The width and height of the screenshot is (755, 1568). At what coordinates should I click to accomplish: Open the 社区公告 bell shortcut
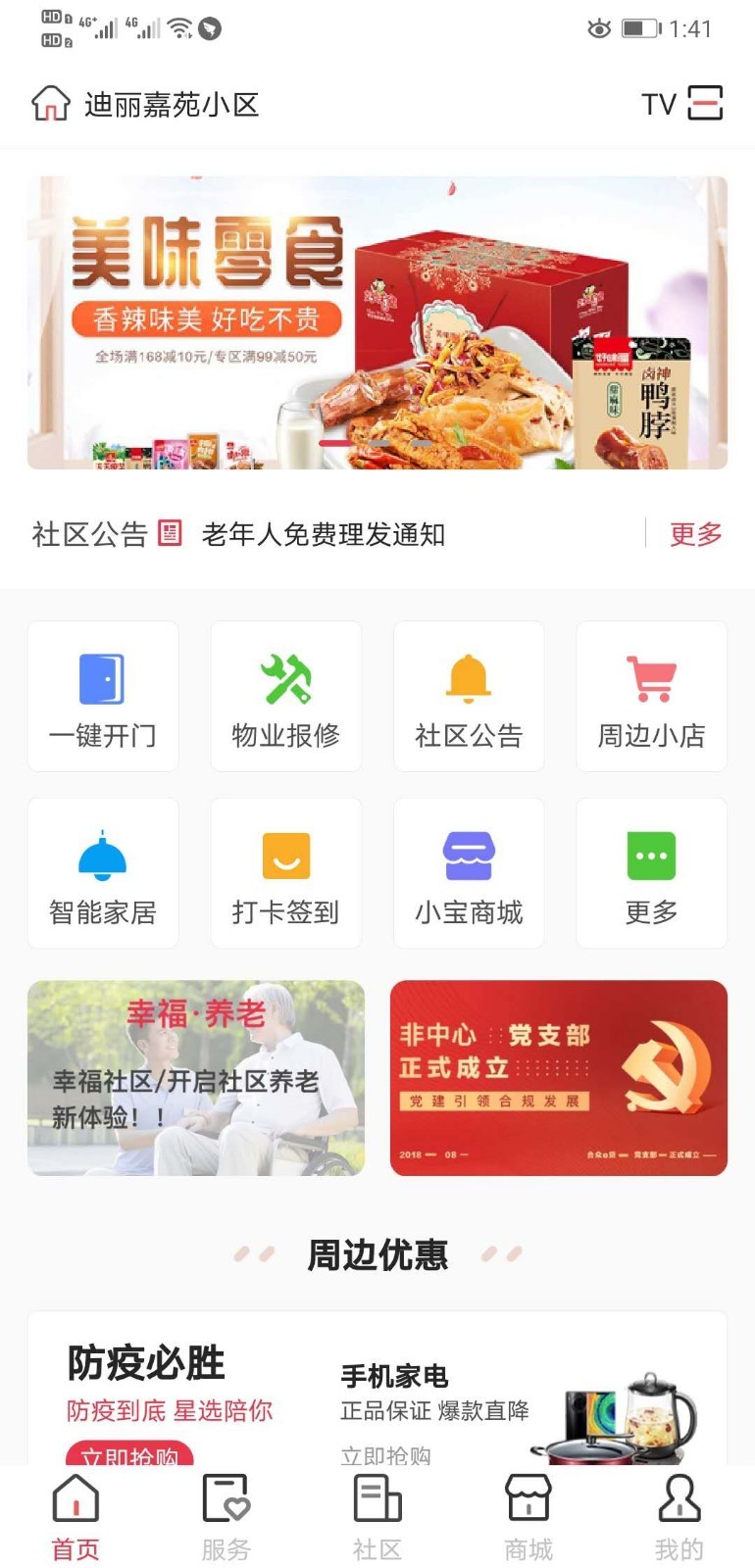tap(469, 696)
